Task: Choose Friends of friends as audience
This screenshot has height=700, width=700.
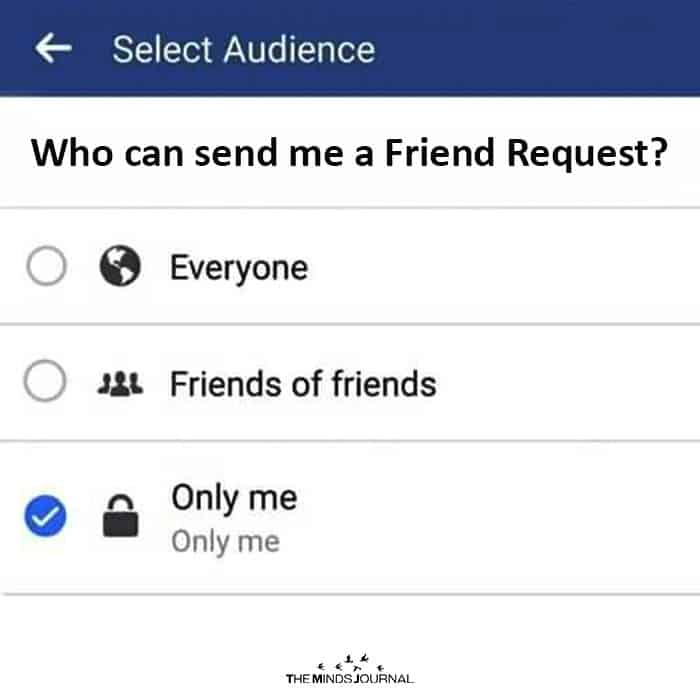Action: tap(46, 383)
